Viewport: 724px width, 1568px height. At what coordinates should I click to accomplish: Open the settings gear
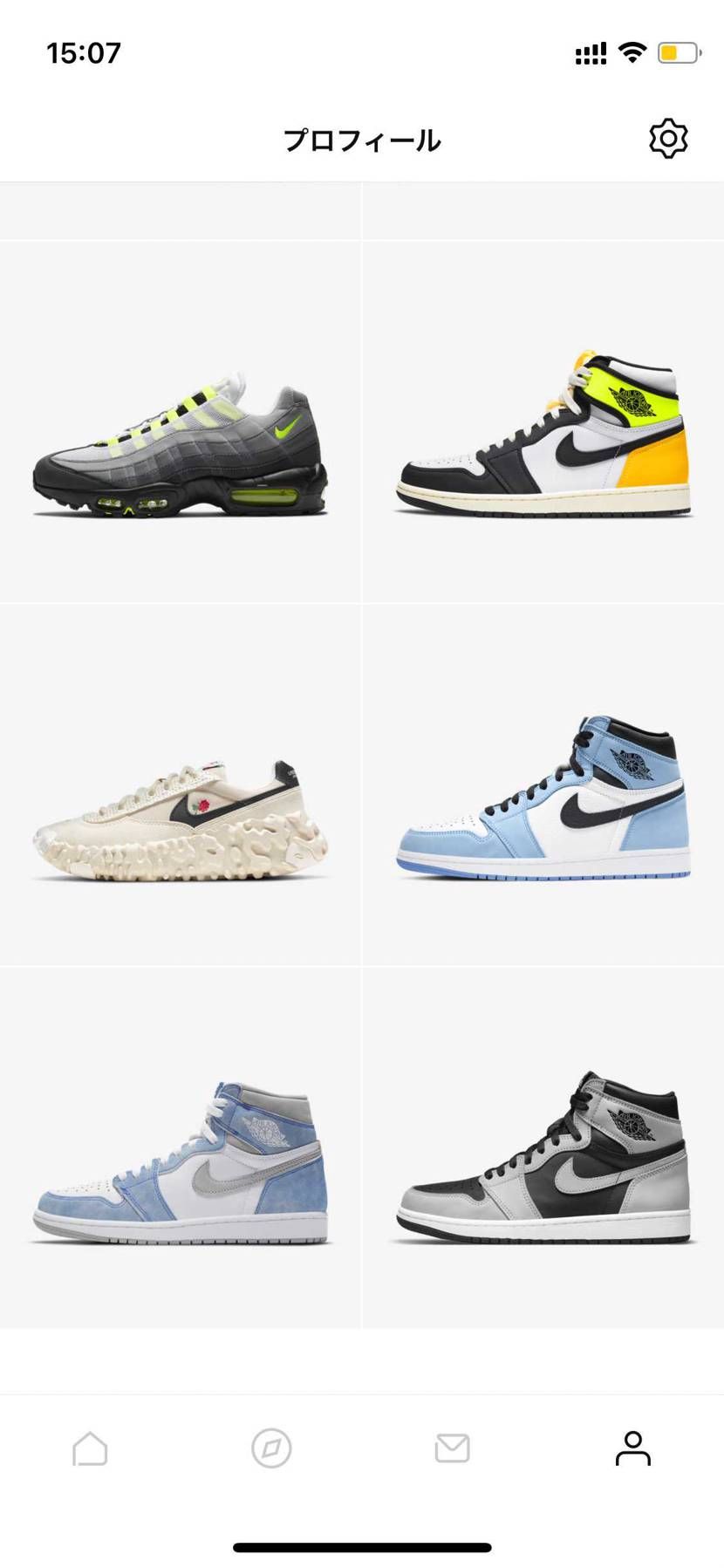(668, 139)
